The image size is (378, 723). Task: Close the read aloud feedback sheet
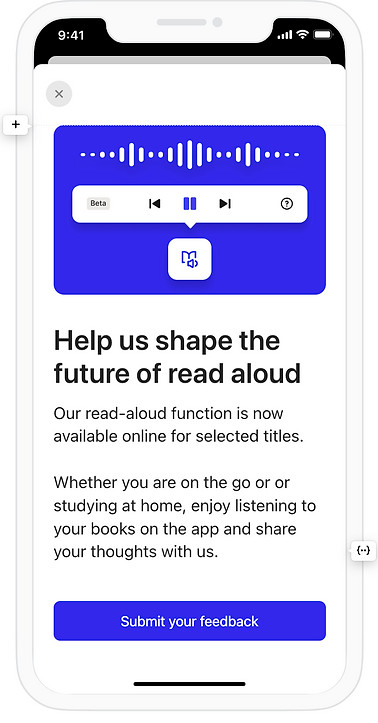pos(59,94)
